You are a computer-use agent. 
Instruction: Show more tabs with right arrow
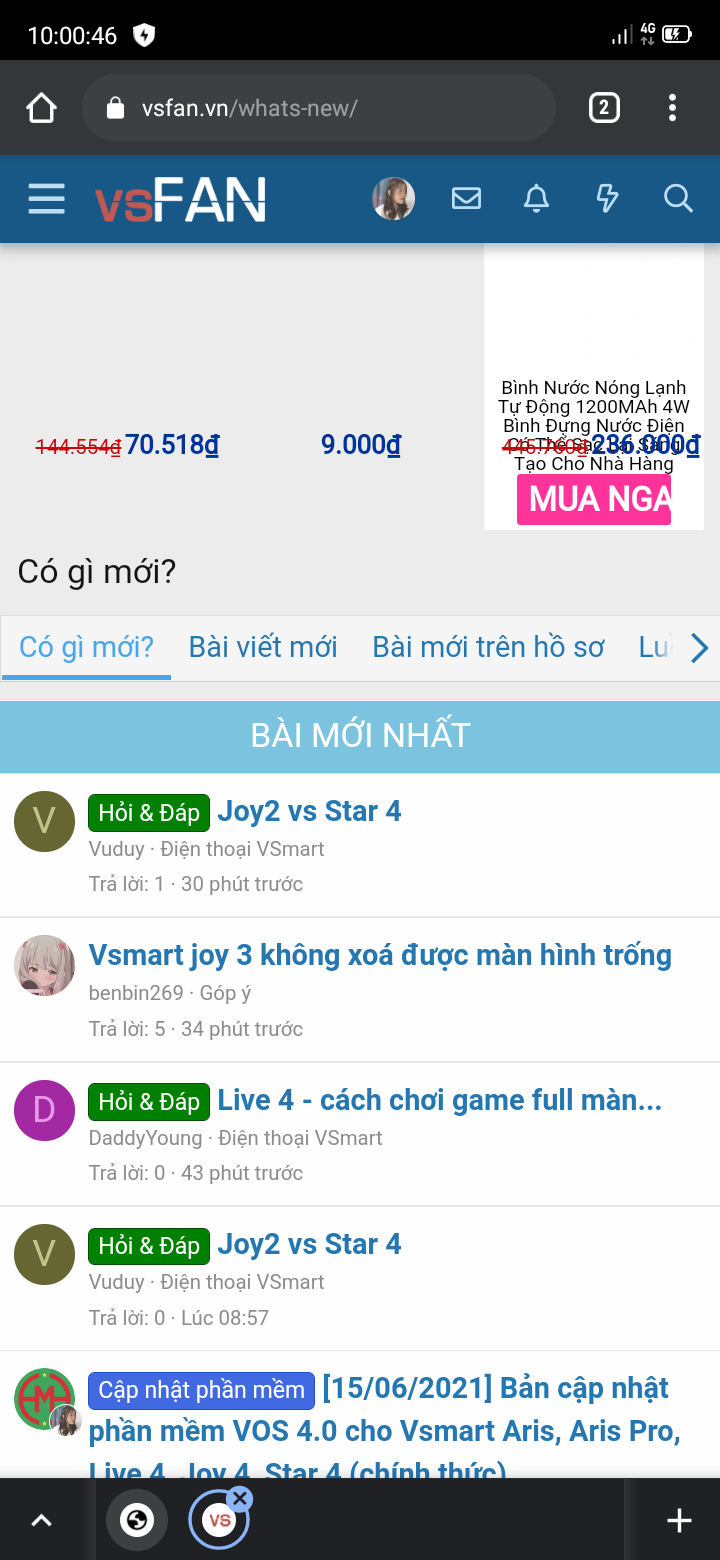[x=699, y=649]
